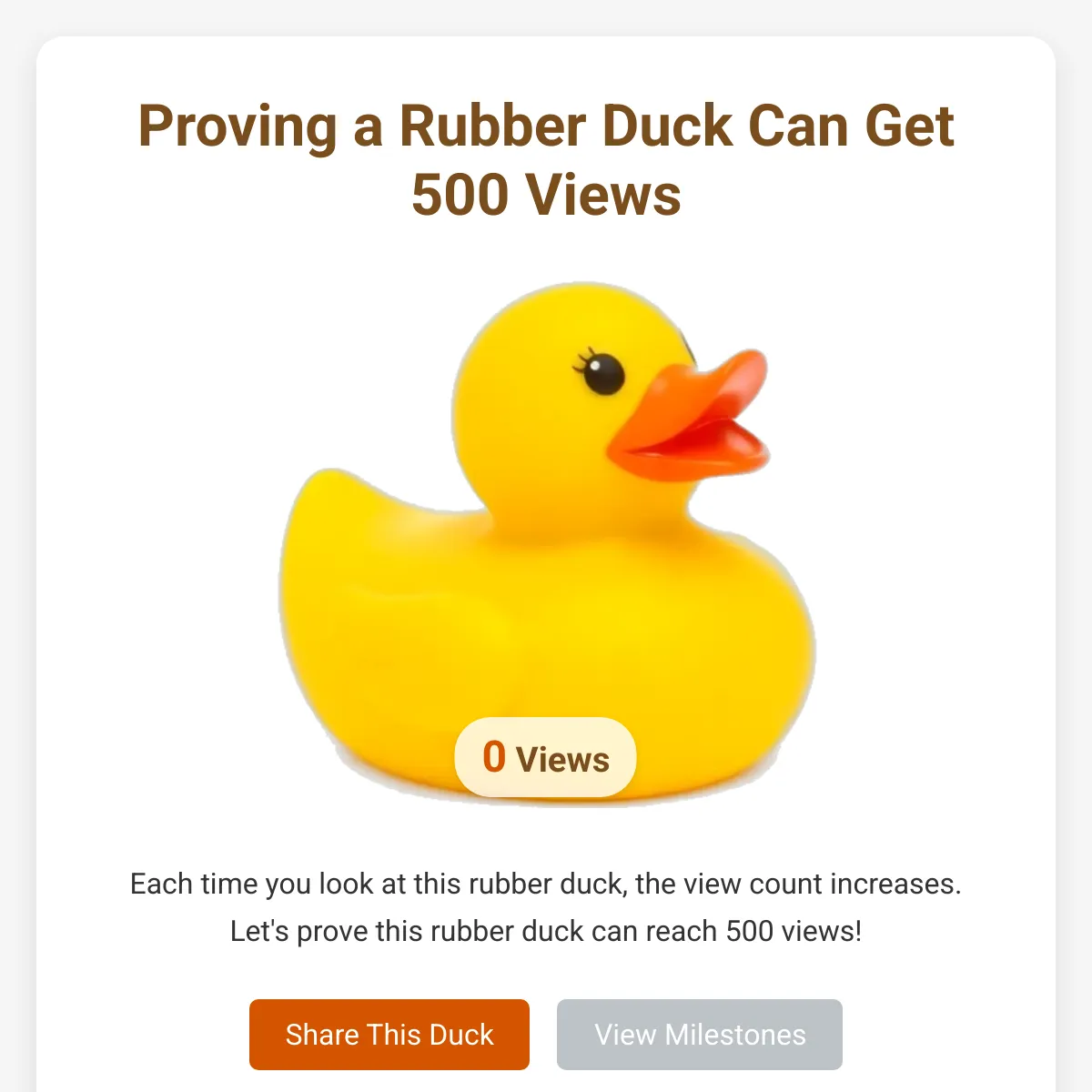Open View Milestones
The image size is (1092, 1092).
[699, 1034]
